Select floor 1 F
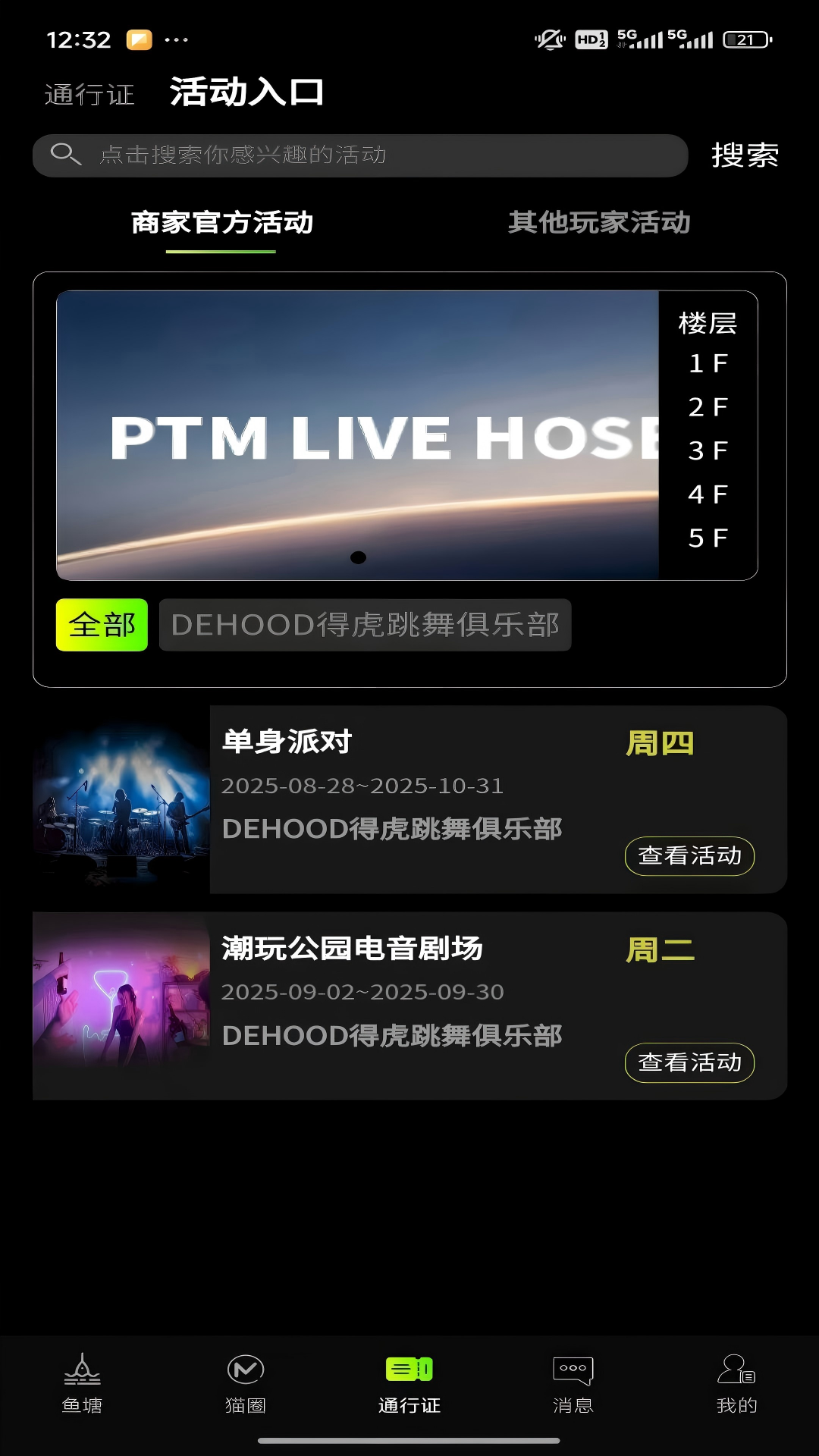819x1456 pixels. pyautogui.click(x=708, y=364)
